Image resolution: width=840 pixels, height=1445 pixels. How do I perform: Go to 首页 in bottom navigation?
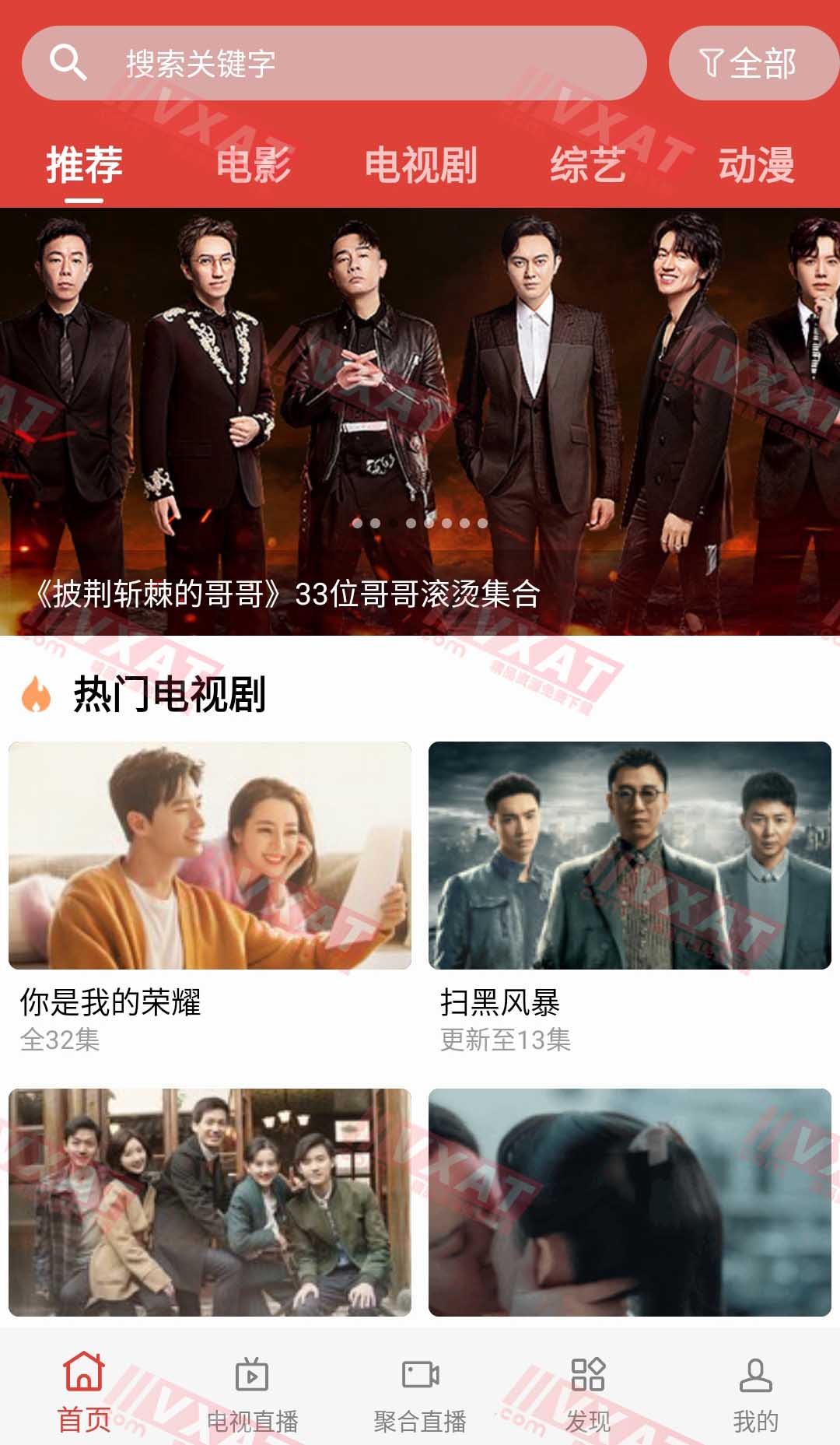point(84,1391)
